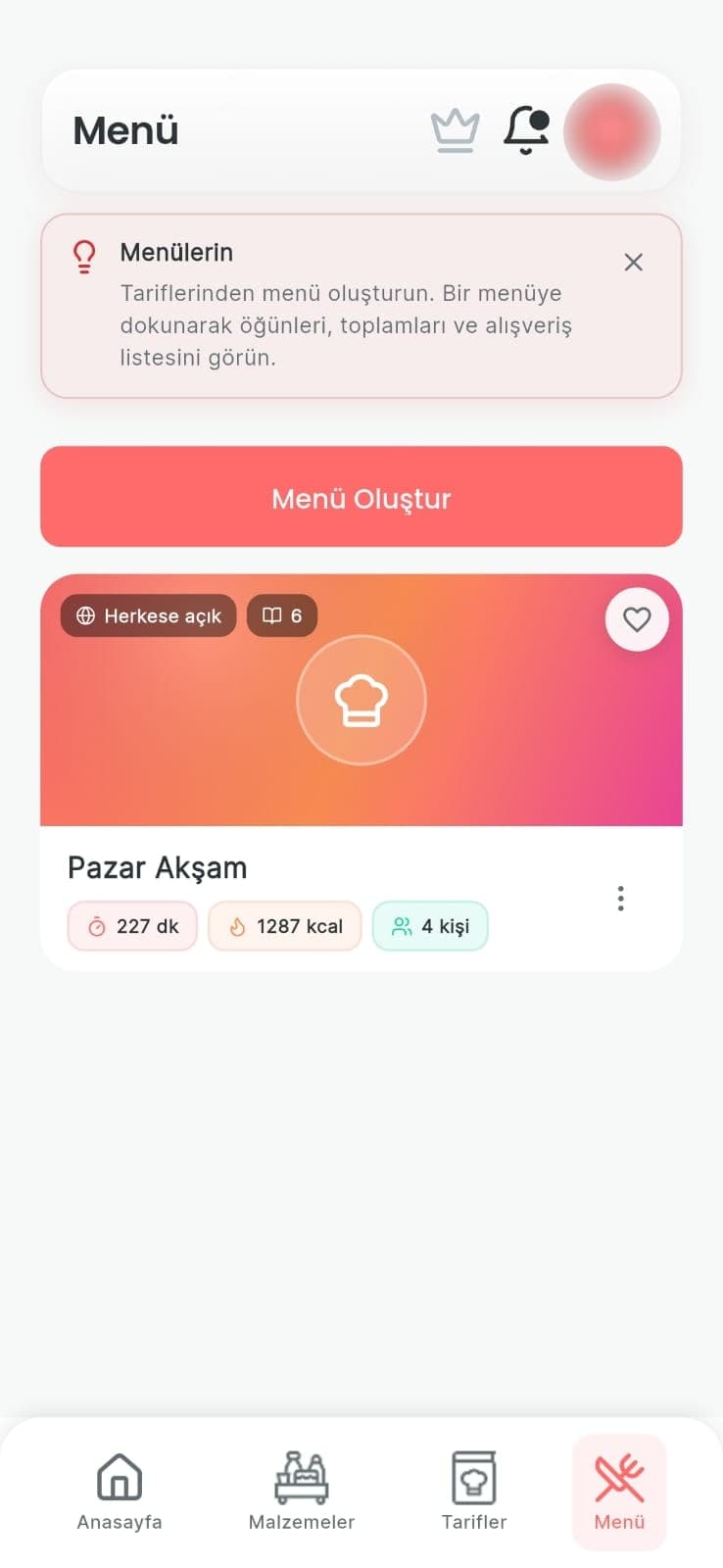Viewport: 723px width, 1568px height.
Task: Open notifications via the bell icon
Action: [526, 130]
